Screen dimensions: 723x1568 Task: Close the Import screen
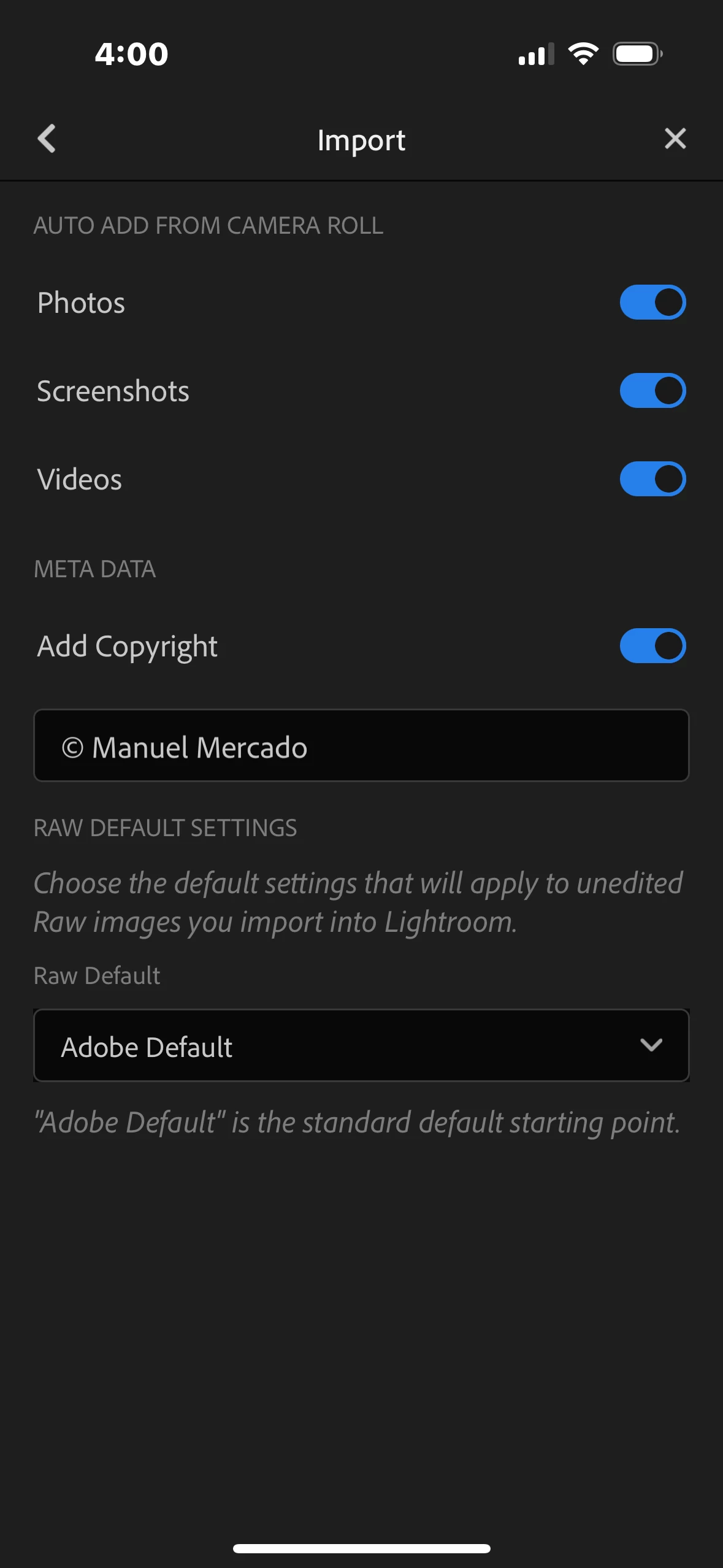pos(675,139)
